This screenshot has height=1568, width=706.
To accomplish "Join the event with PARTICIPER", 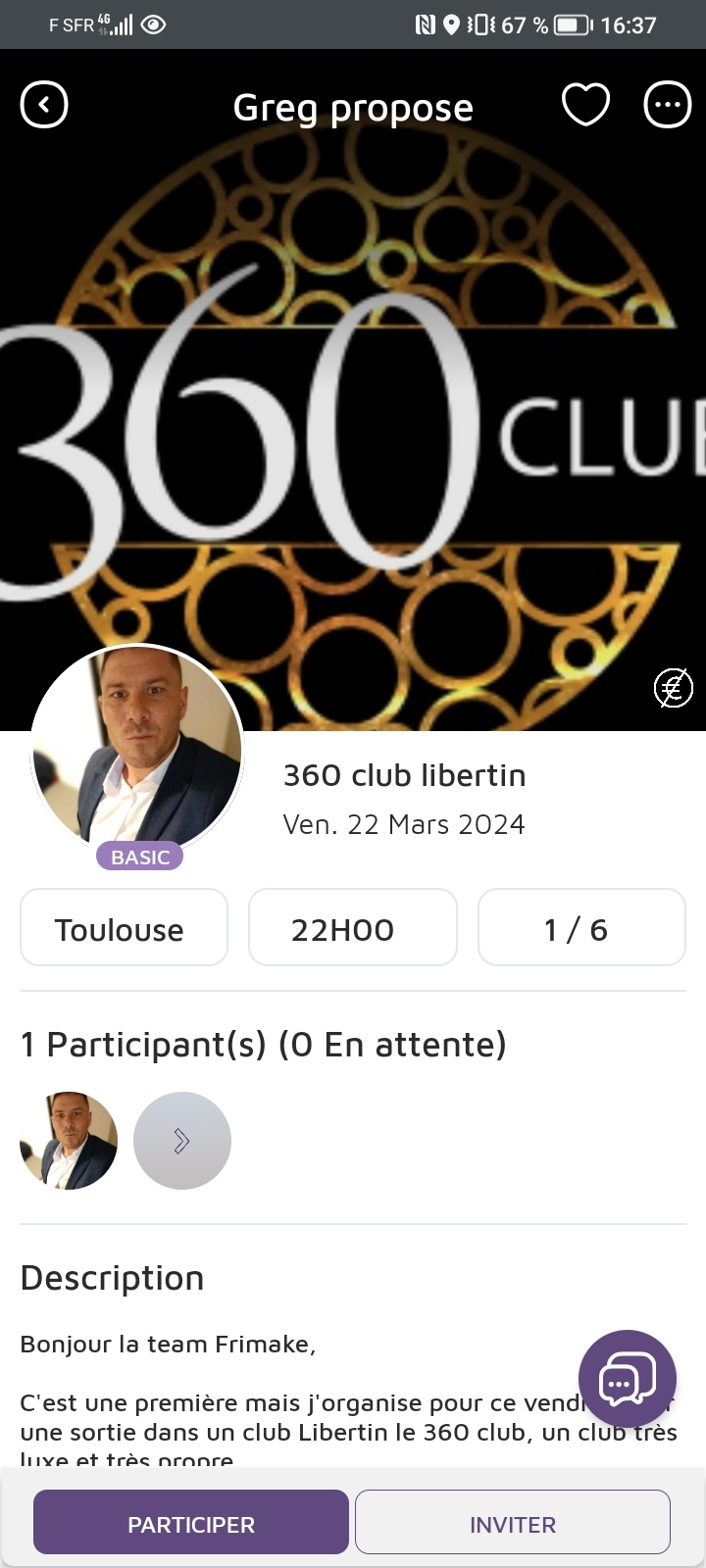I will (x=191, y=1522).
